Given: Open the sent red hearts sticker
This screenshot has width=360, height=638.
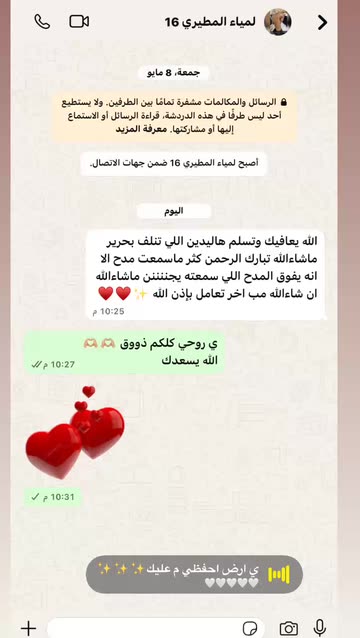Looking at the screenshot, I should coord(75,432).
